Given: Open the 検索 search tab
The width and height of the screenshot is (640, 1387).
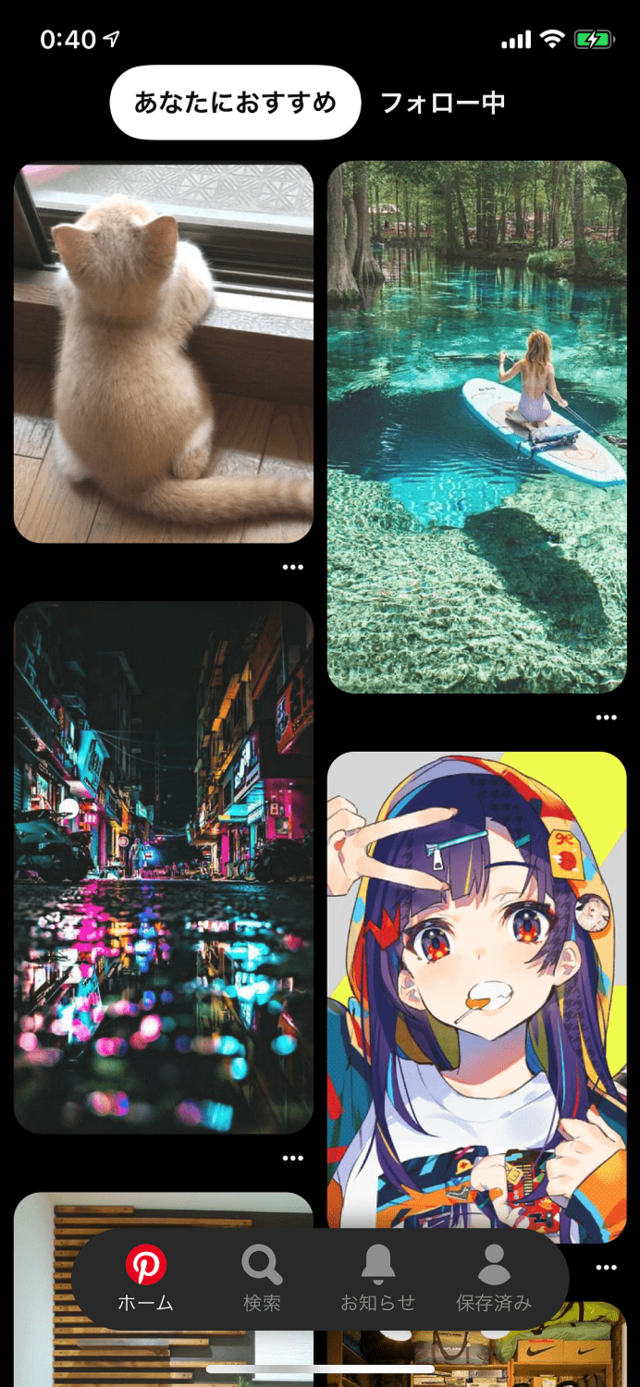Looking at the screenshot, I should click(x=262, y=1279).
